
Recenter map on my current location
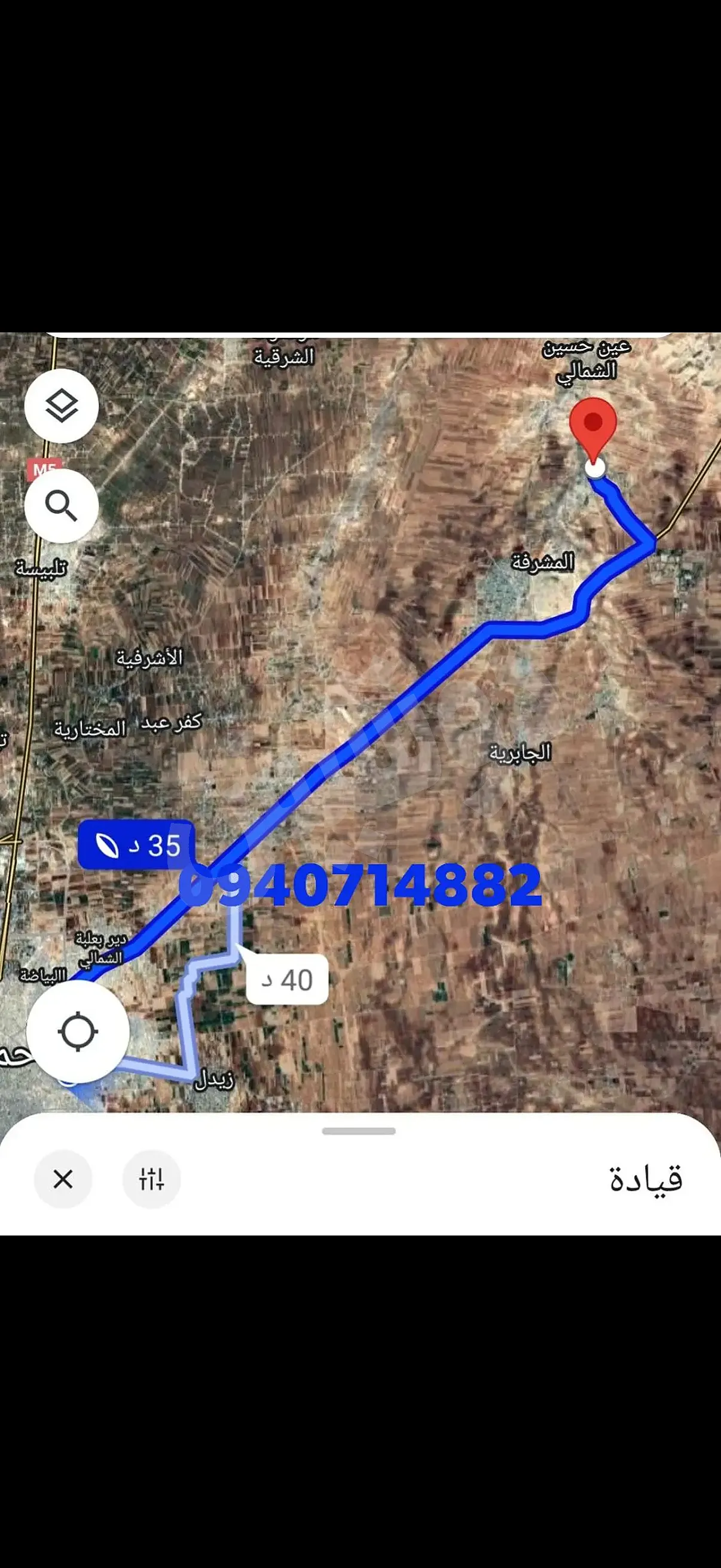click(x=78, y=1031)
